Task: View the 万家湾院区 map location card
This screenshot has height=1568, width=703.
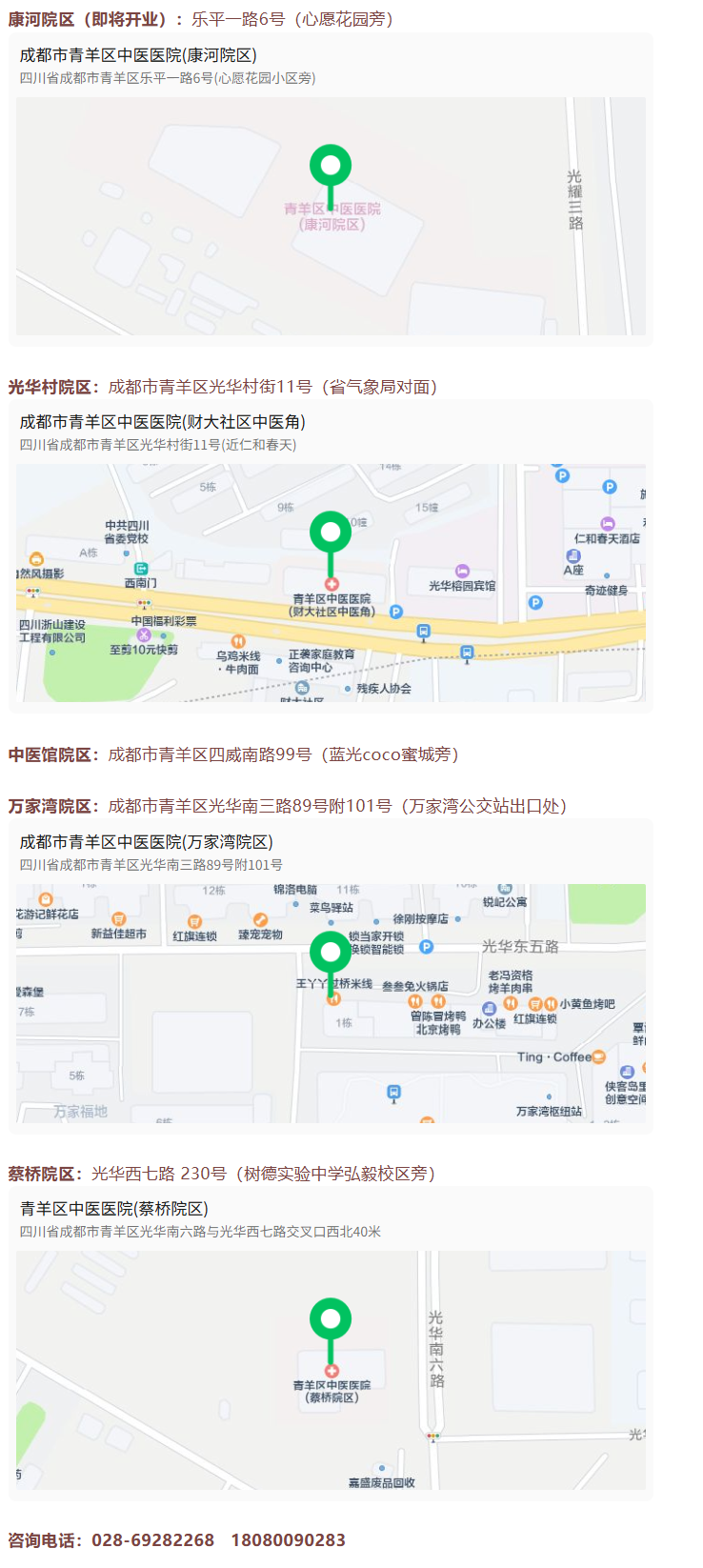Action: tap(331, 976)
